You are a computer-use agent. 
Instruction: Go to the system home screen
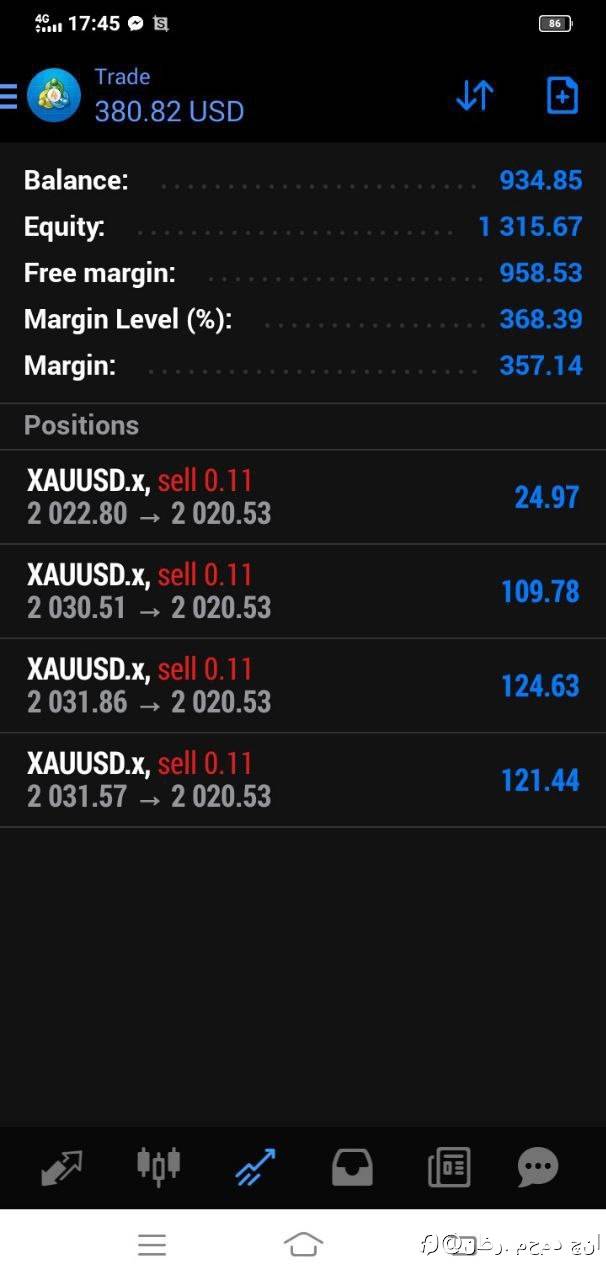(x=303, y=1244)
